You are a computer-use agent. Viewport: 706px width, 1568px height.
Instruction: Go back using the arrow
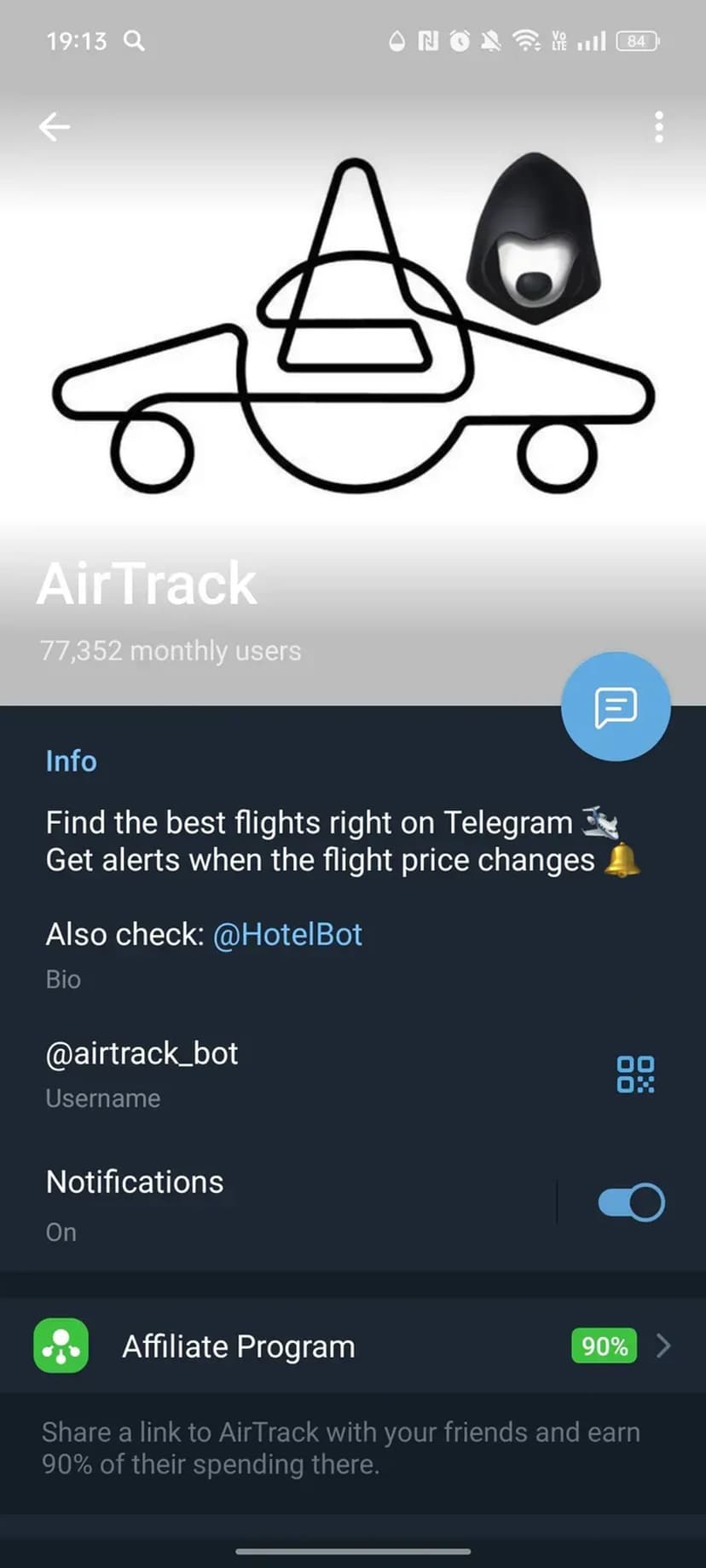coord(54,127)
